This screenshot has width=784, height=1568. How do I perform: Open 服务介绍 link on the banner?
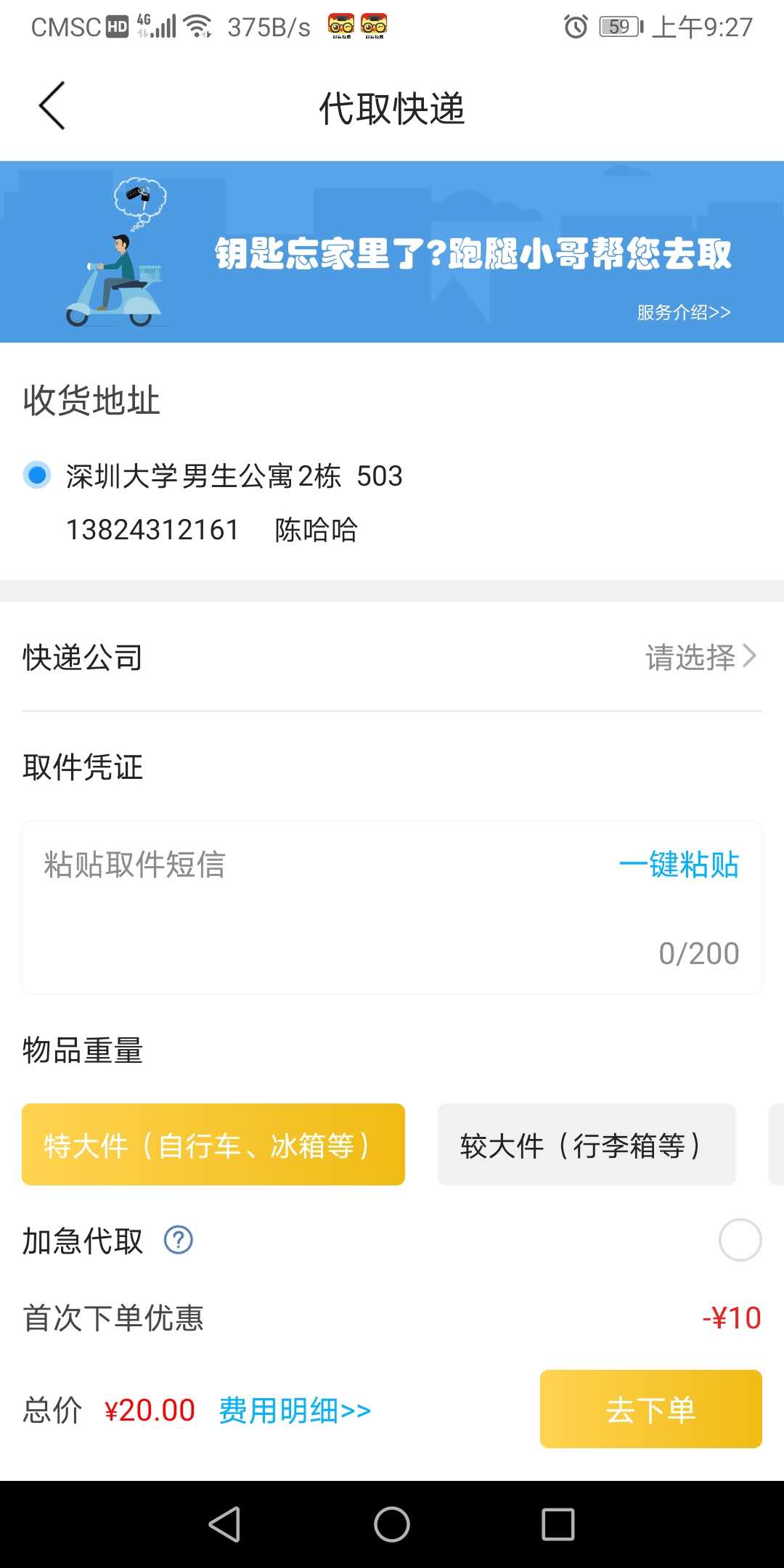(x=684, y=312)
